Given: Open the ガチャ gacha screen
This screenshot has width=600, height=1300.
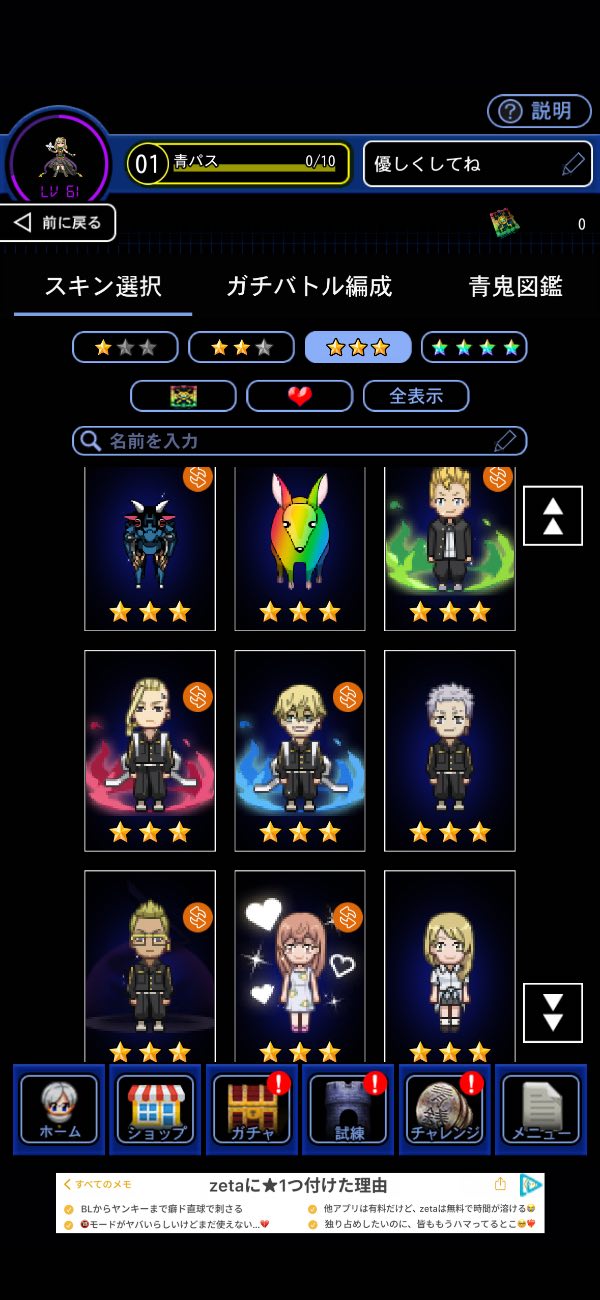Looking at the screenshot, I should pos(251,1109).
